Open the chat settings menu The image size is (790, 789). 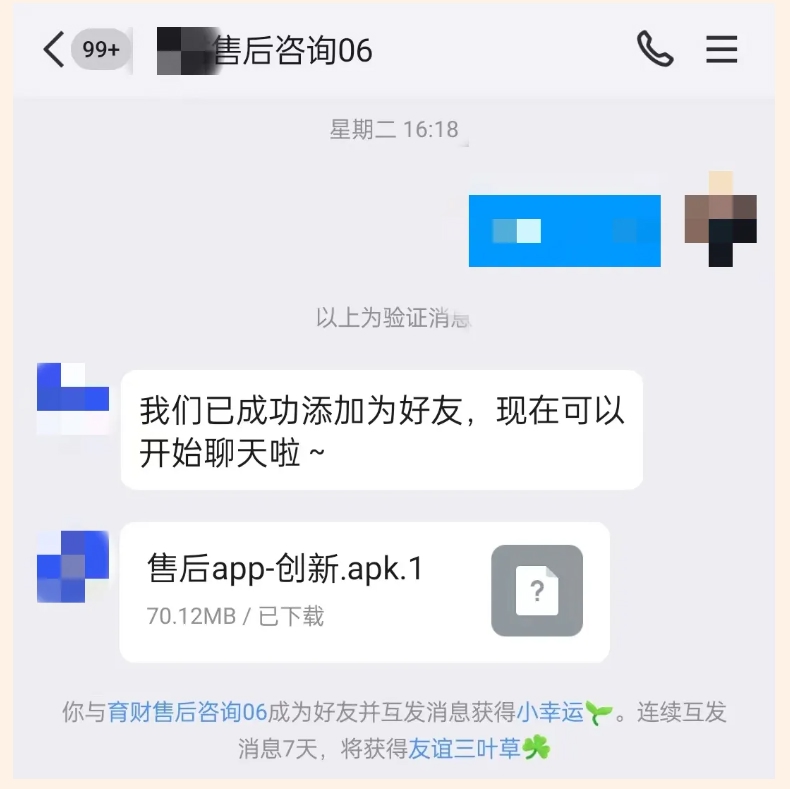(x=722, y=49)
